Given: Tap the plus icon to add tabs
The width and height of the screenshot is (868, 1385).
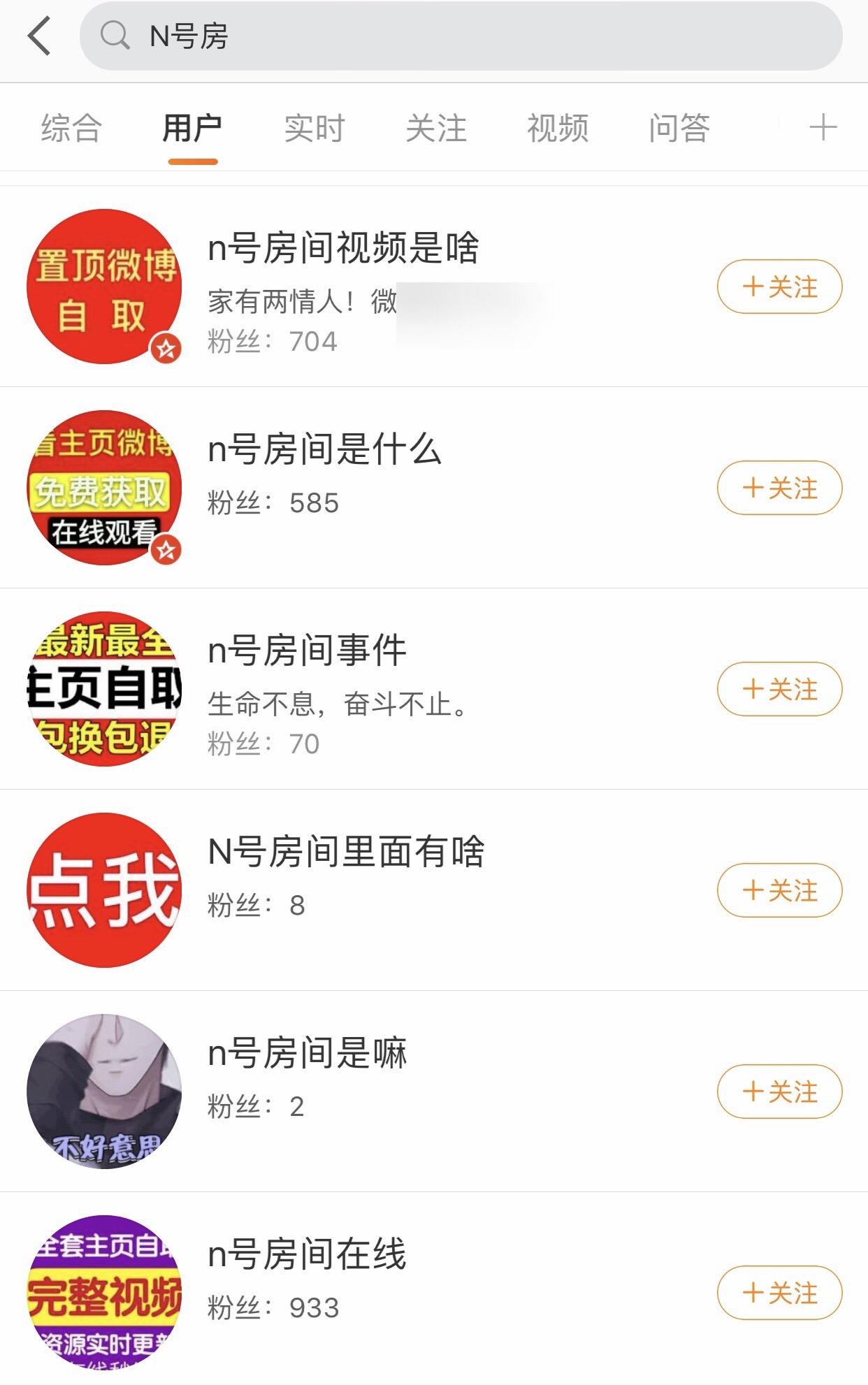Looking at the screenshot, I should 823,128.
